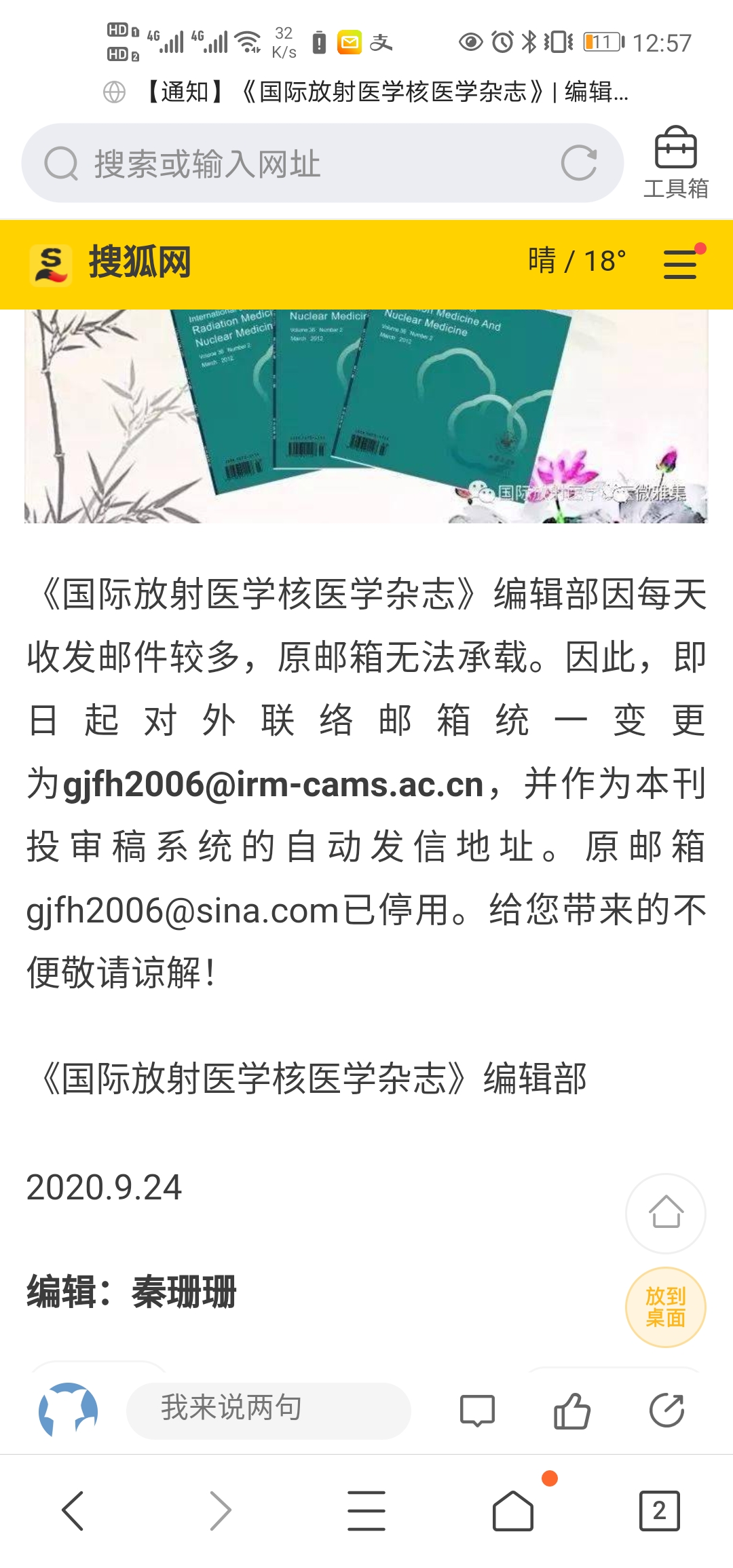The width and height of the screenshot is (733, 1568).
Task: Check the weather 晴 / 18° link
Action: tap(577, 261)
